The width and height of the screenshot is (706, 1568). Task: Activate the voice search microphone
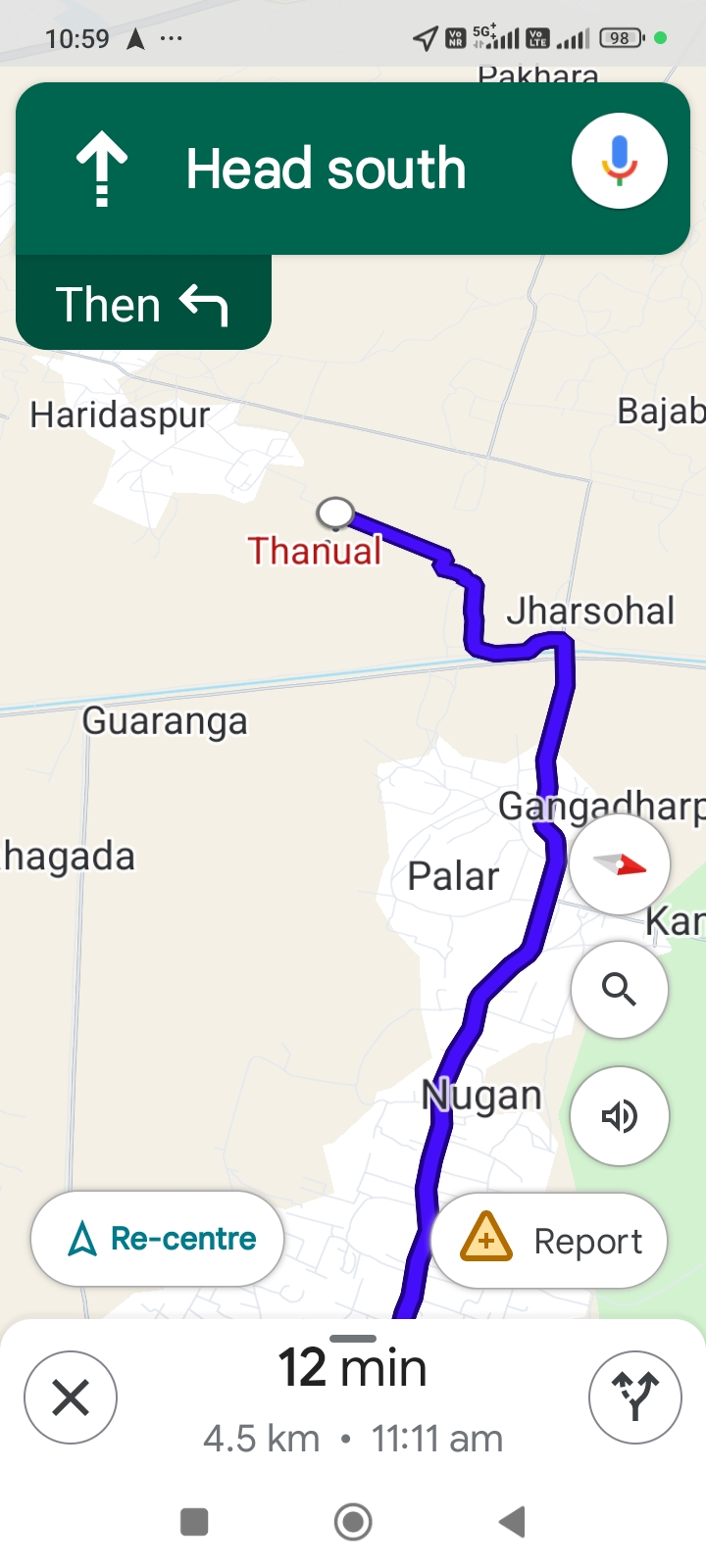pyautogui.click(x=619, y=161)
